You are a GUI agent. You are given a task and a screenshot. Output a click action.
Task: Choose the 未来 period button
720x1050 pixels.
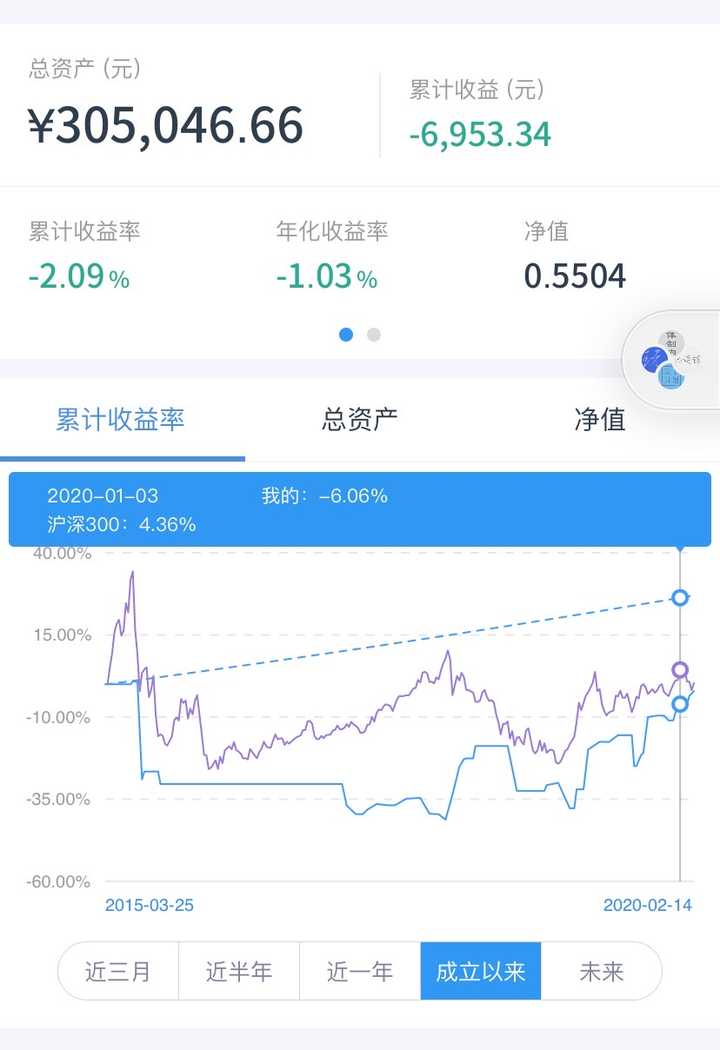(601, 970)
